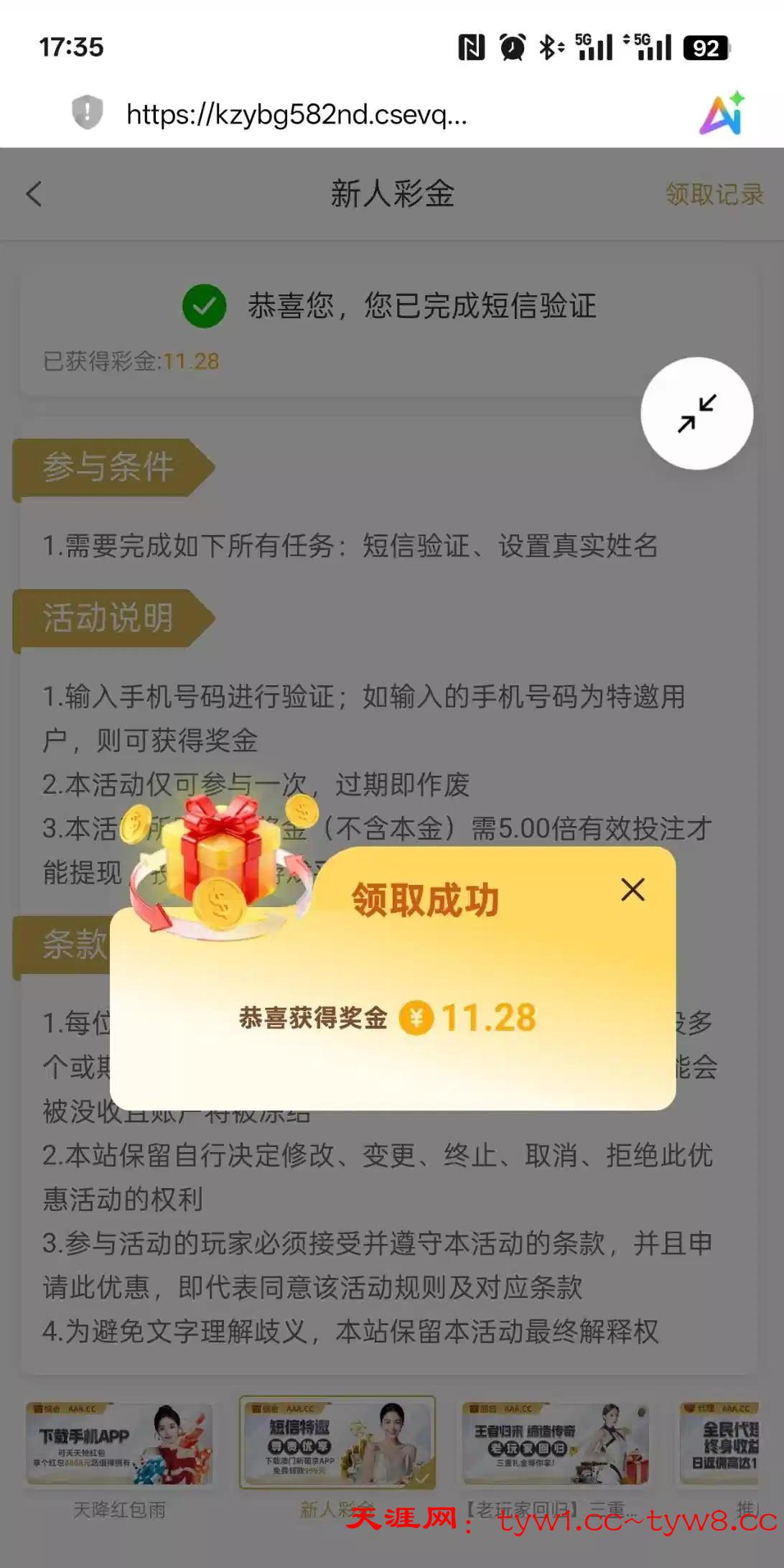Open 领取记录 claim history

[714, 194]
